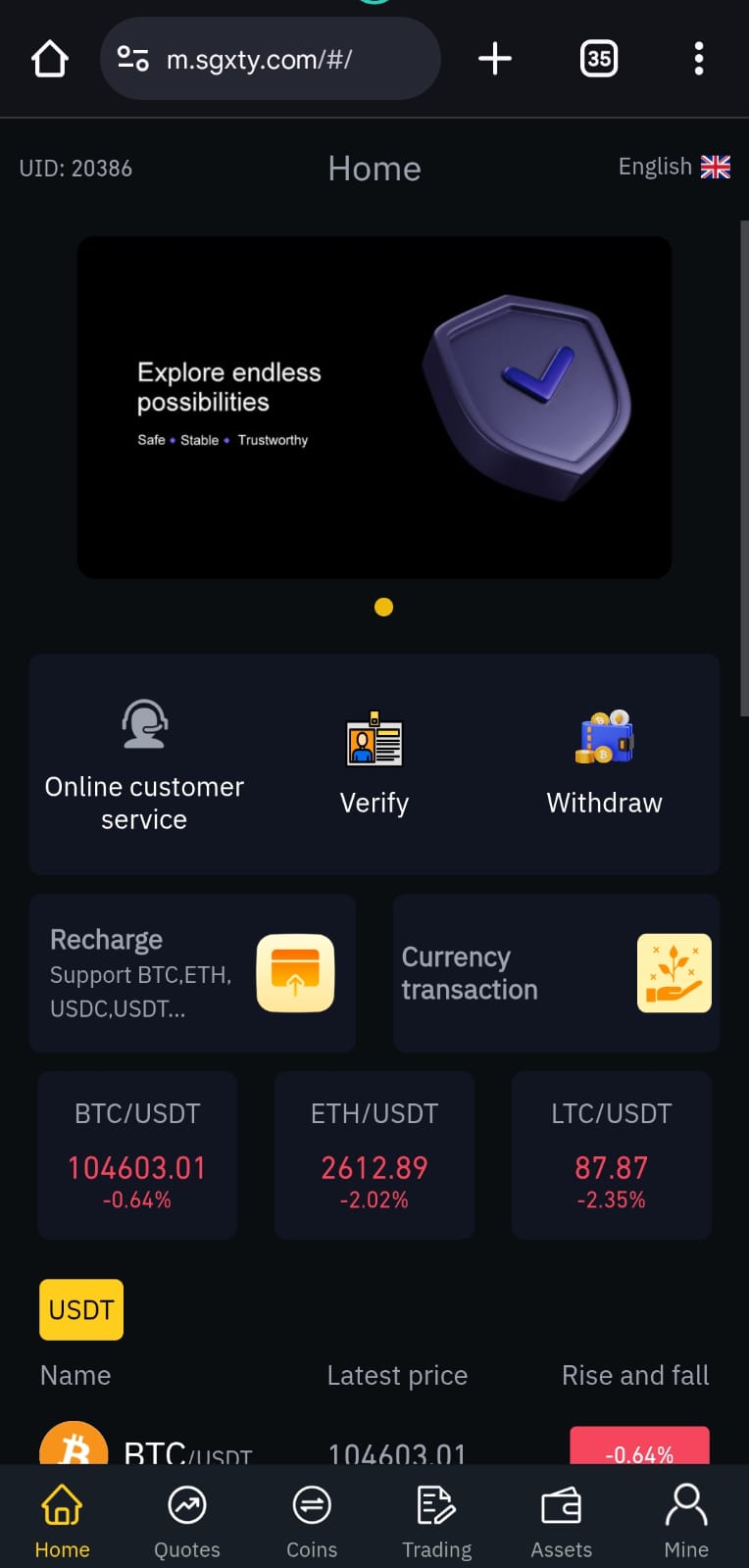This screenshot has width=749, height=1568.
Task: Switch to the Coins tab
Action: [312, 1521]
